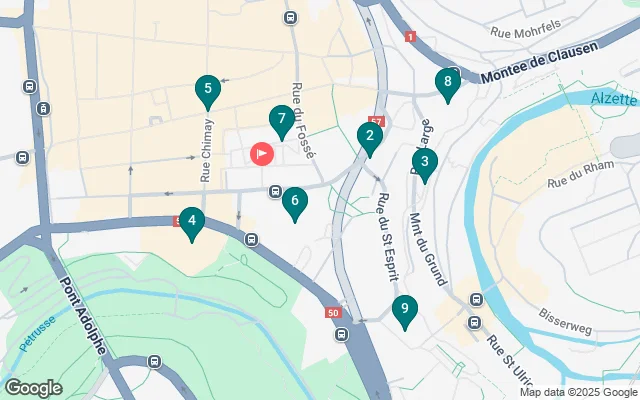640x400 pixels.
Task: Open pin number 7 near Rue du Fossé
Action: [x=282, y=121]
